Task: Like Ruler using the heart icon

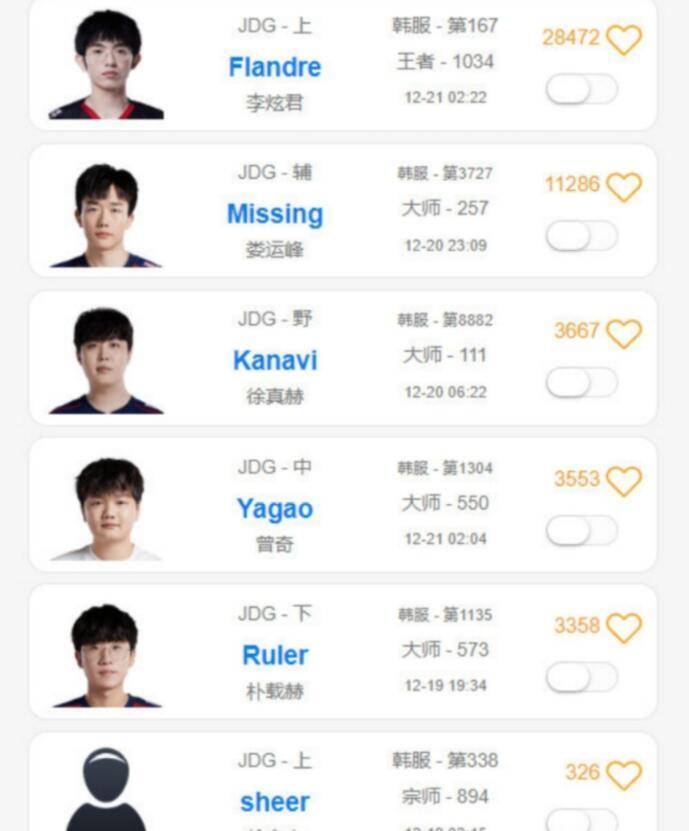Action: click(623, 628)
